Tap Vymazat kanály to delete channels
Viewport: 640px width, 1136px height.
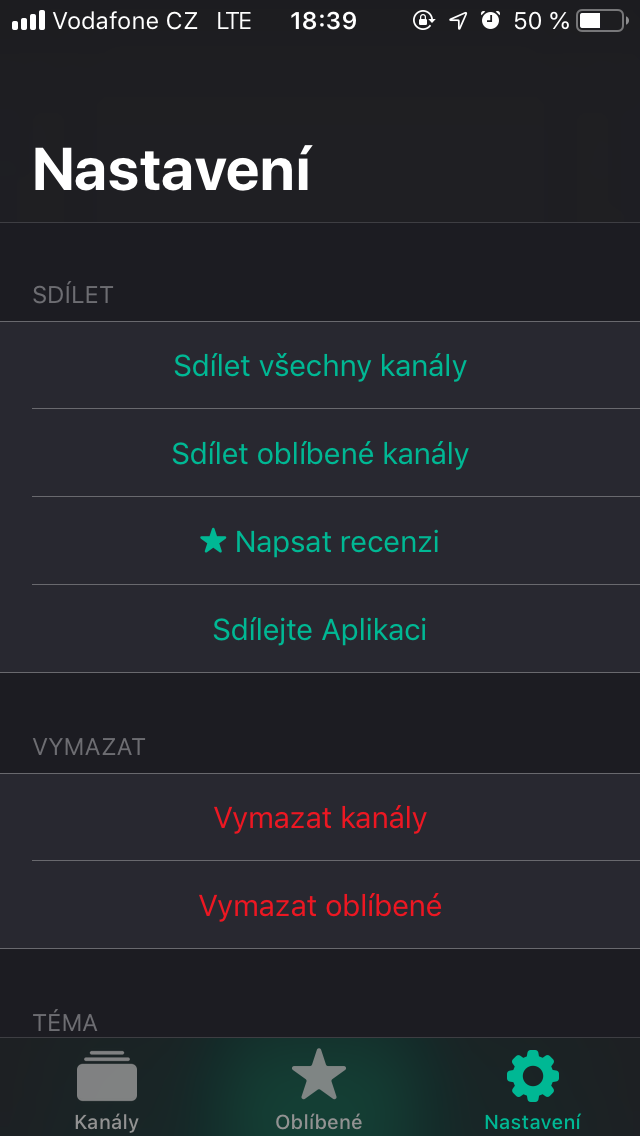click(320, 818)
